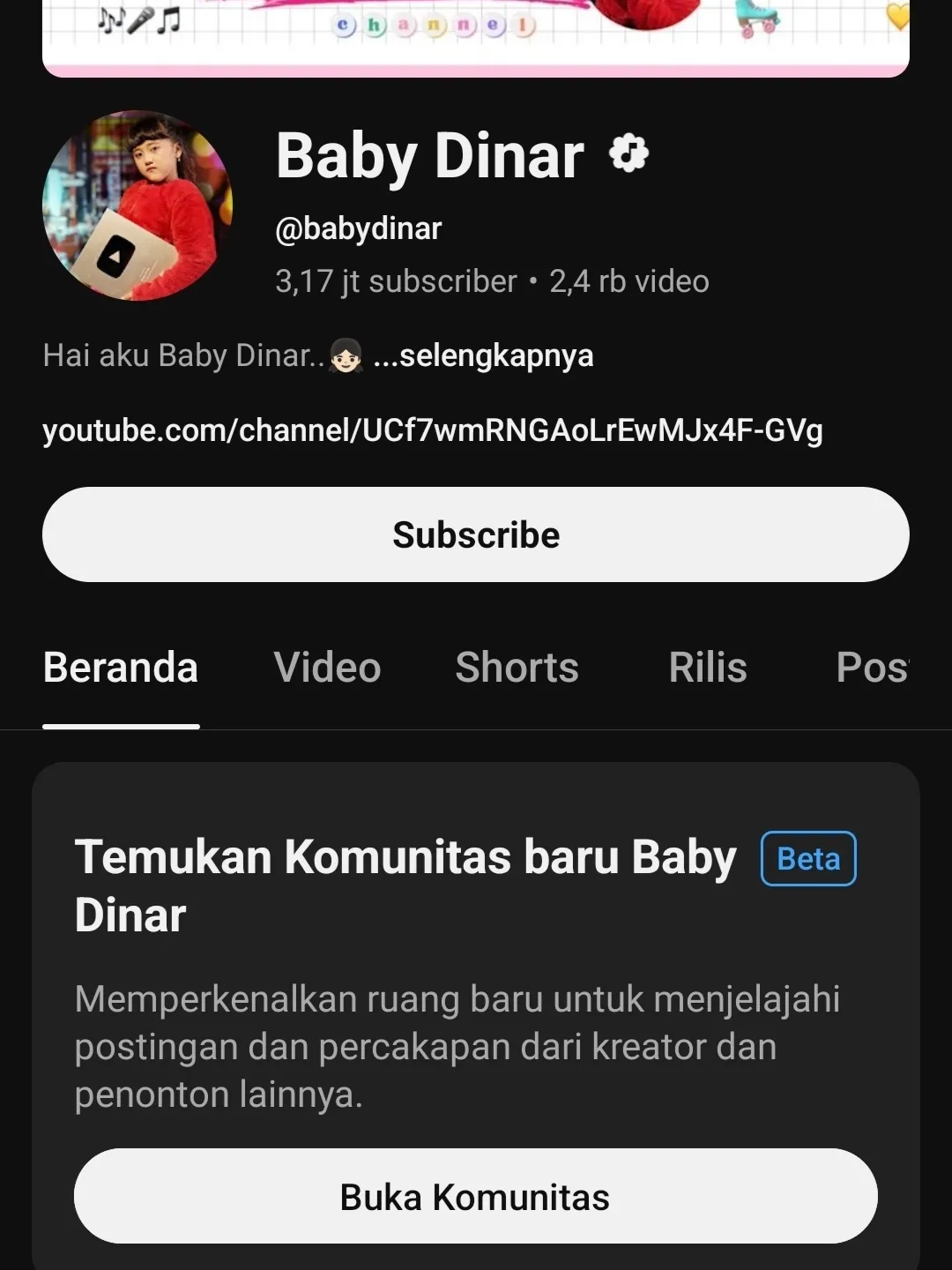View Baby Dinar profile picture
952x1270 pixels.
[138, 205]
